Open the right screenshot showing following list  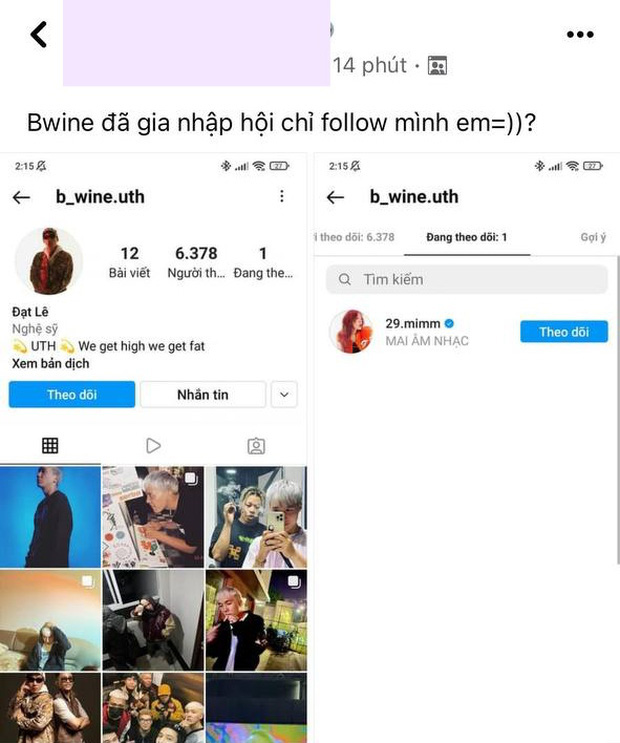click(x=466, y=450)
